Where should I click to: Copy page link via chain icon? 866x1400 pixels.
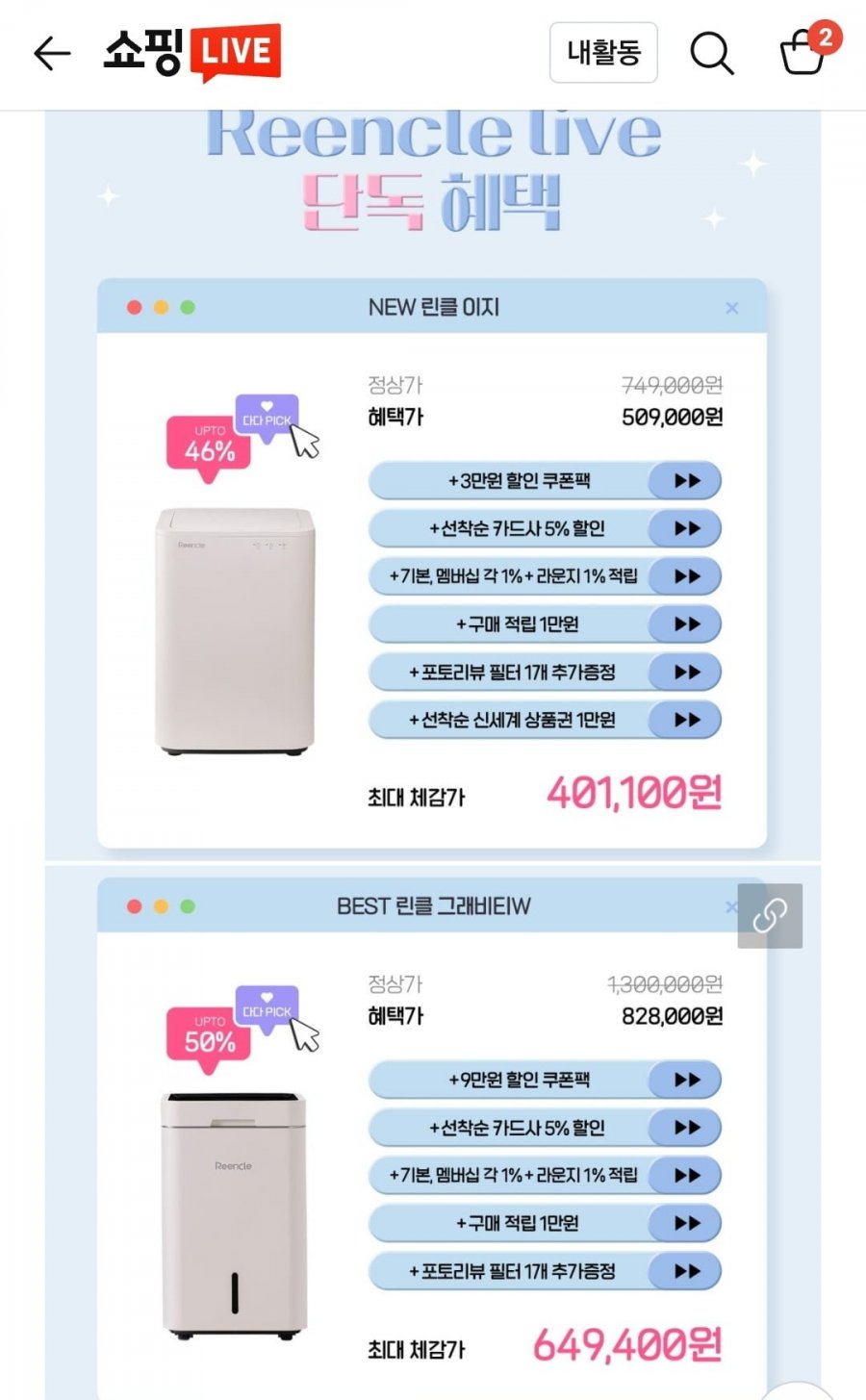coord(770,916)
